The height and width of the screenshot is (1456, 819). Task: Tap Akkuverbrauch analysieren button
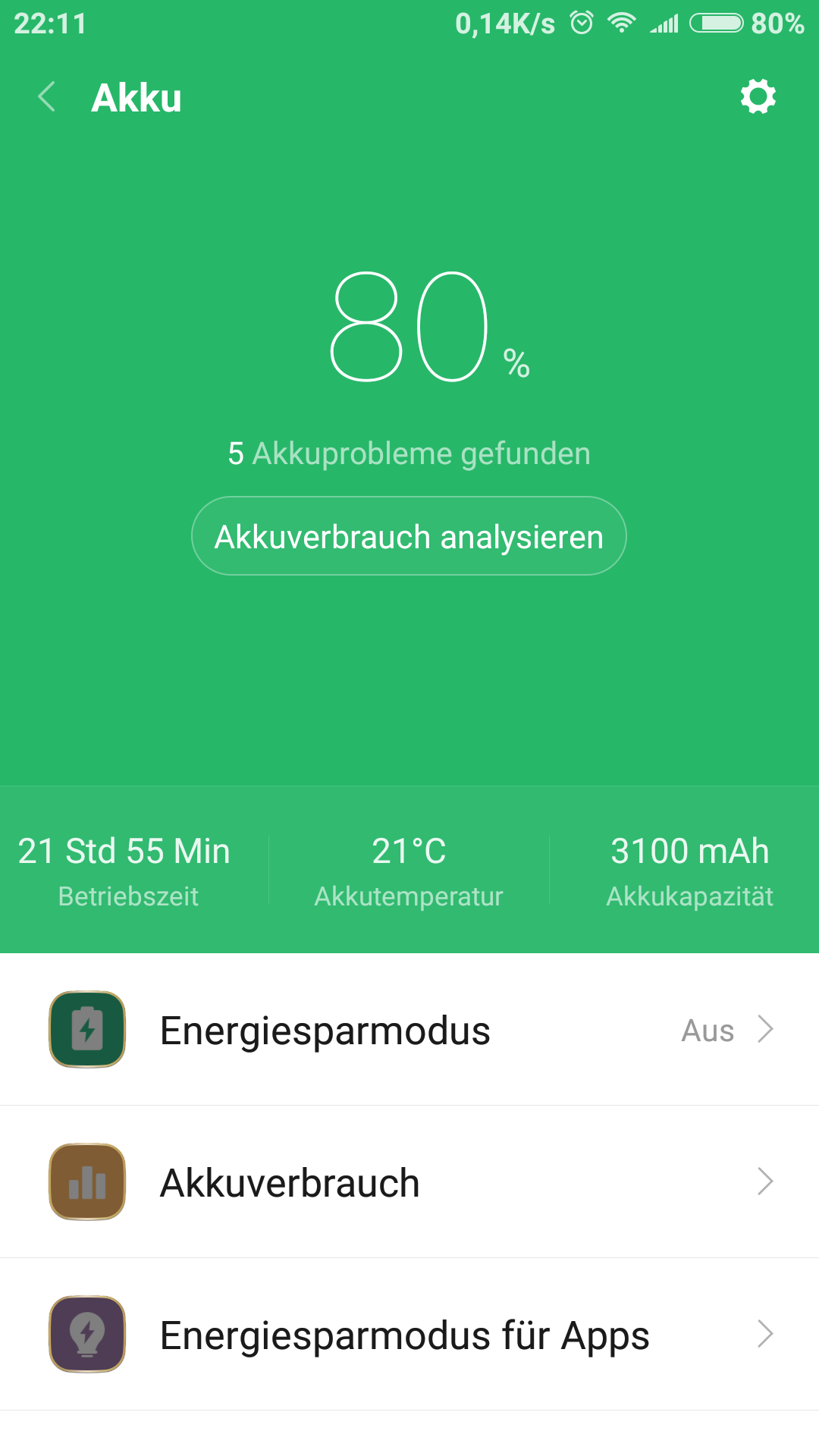pos(409,536)
